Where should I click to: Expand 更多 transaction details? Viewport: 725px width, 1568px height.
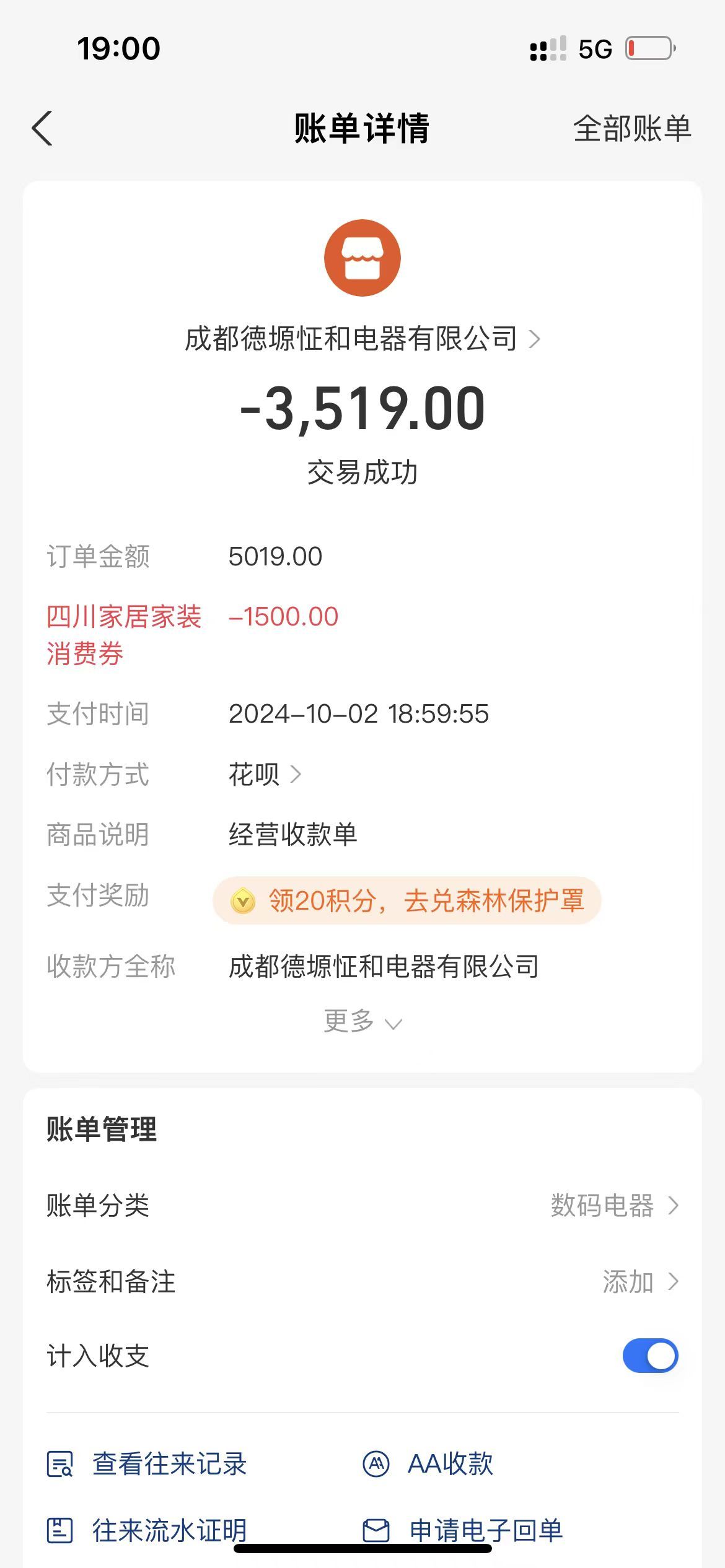click(362, 1021)
